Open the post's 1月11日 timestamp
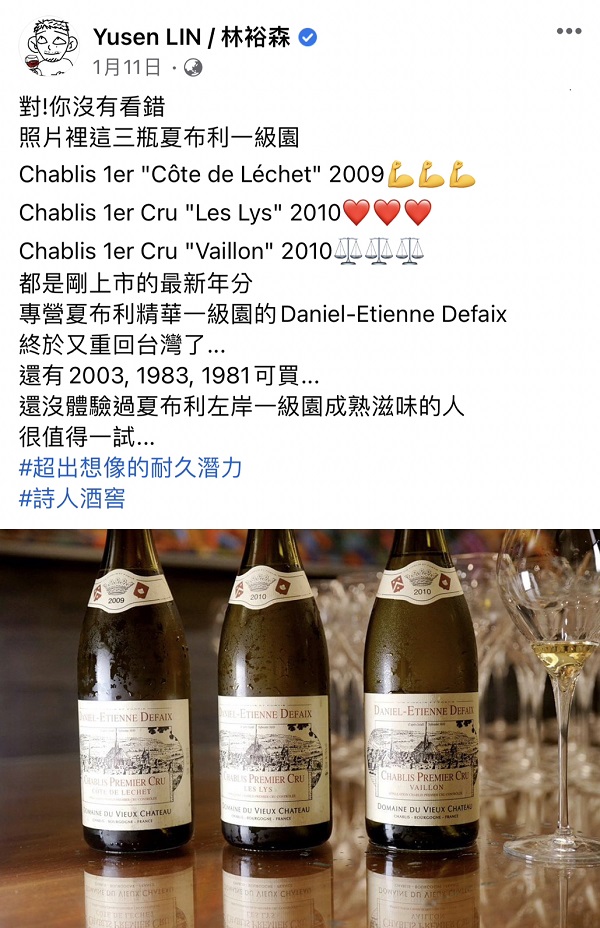The width and height of the screenshot is (600, 928). 126,67
